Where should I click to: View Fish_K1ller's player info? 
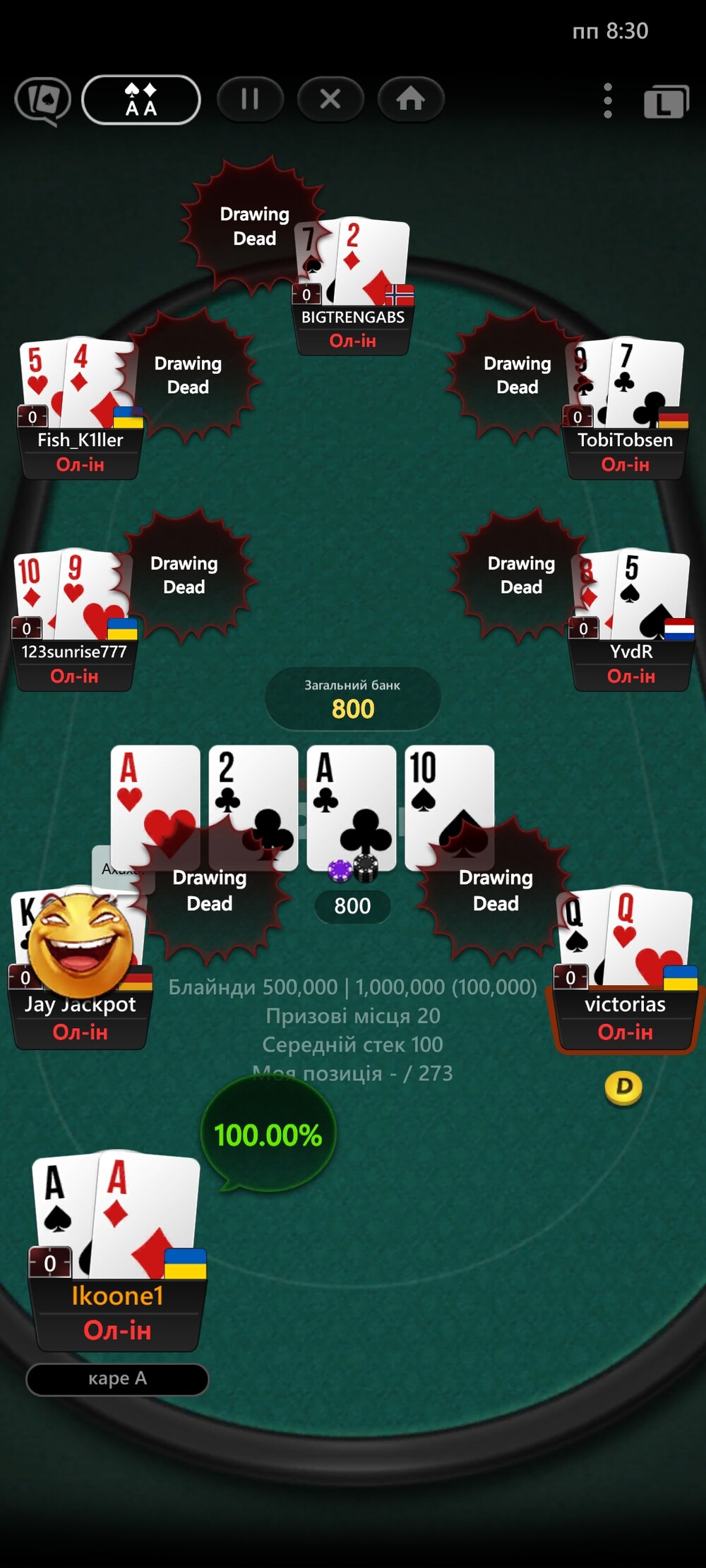(x=80, y=440)
